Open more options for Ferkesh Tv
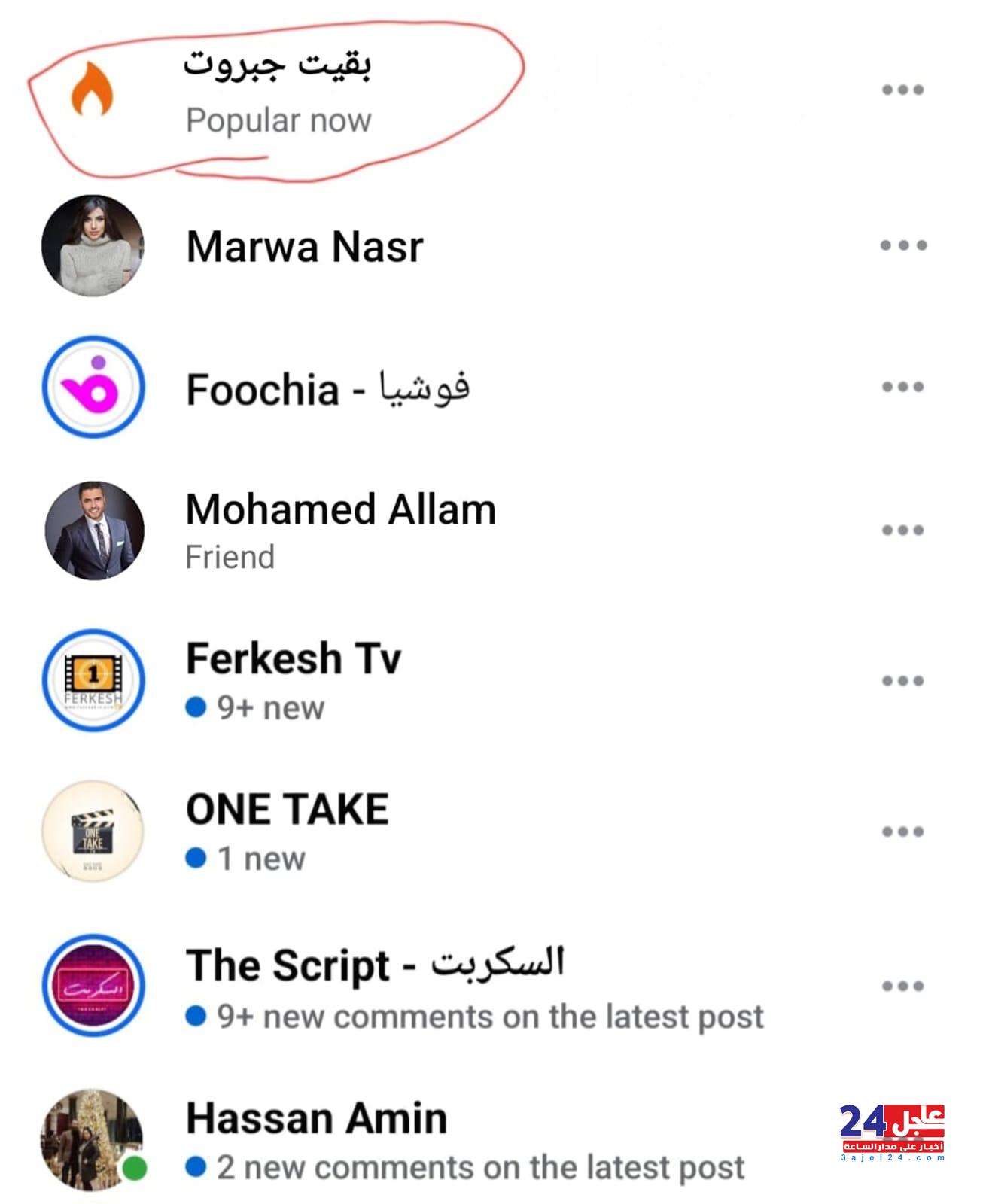 [x=902, y=681]
